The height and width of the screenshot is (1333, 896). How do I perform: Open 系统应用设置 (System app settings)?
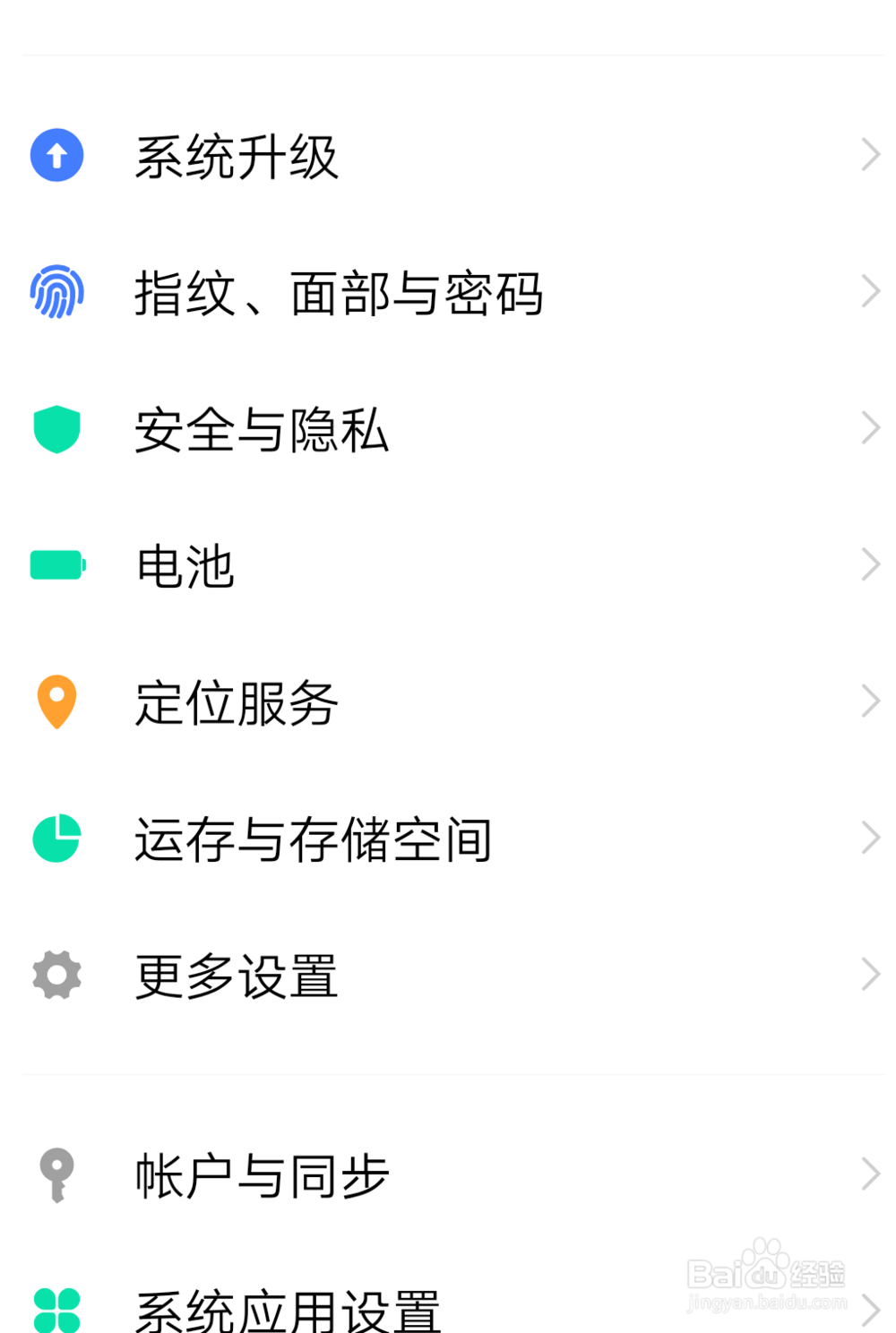pos(287,1310)
